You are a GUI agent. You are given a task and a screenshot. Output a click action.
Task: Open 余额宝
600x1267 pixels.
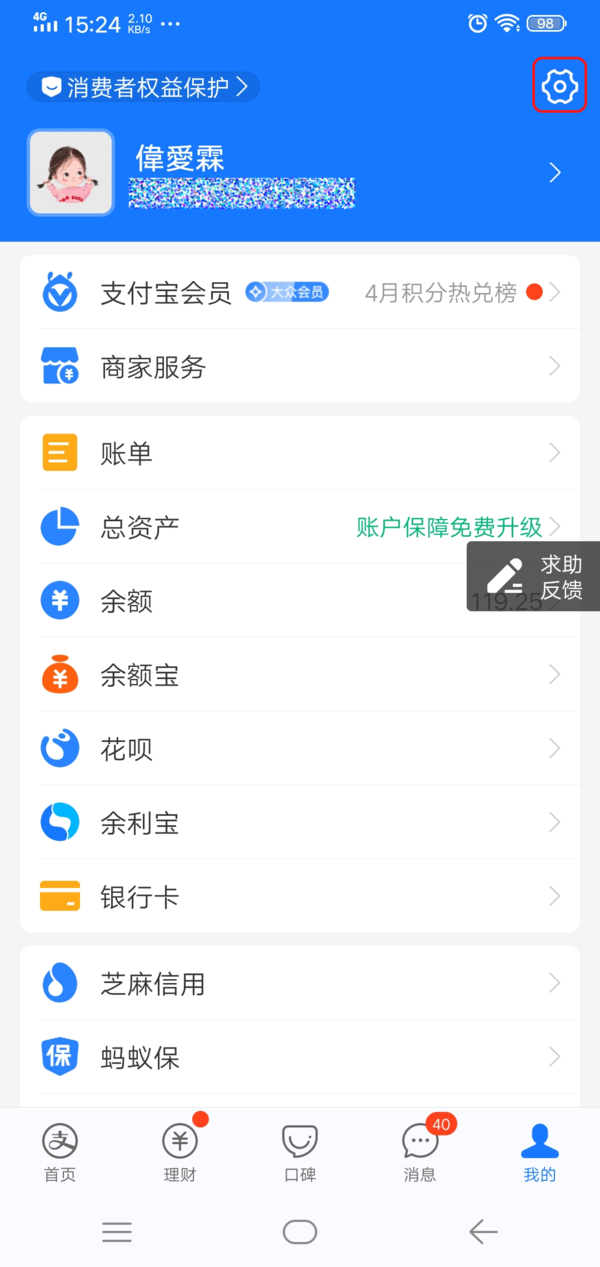300,676
